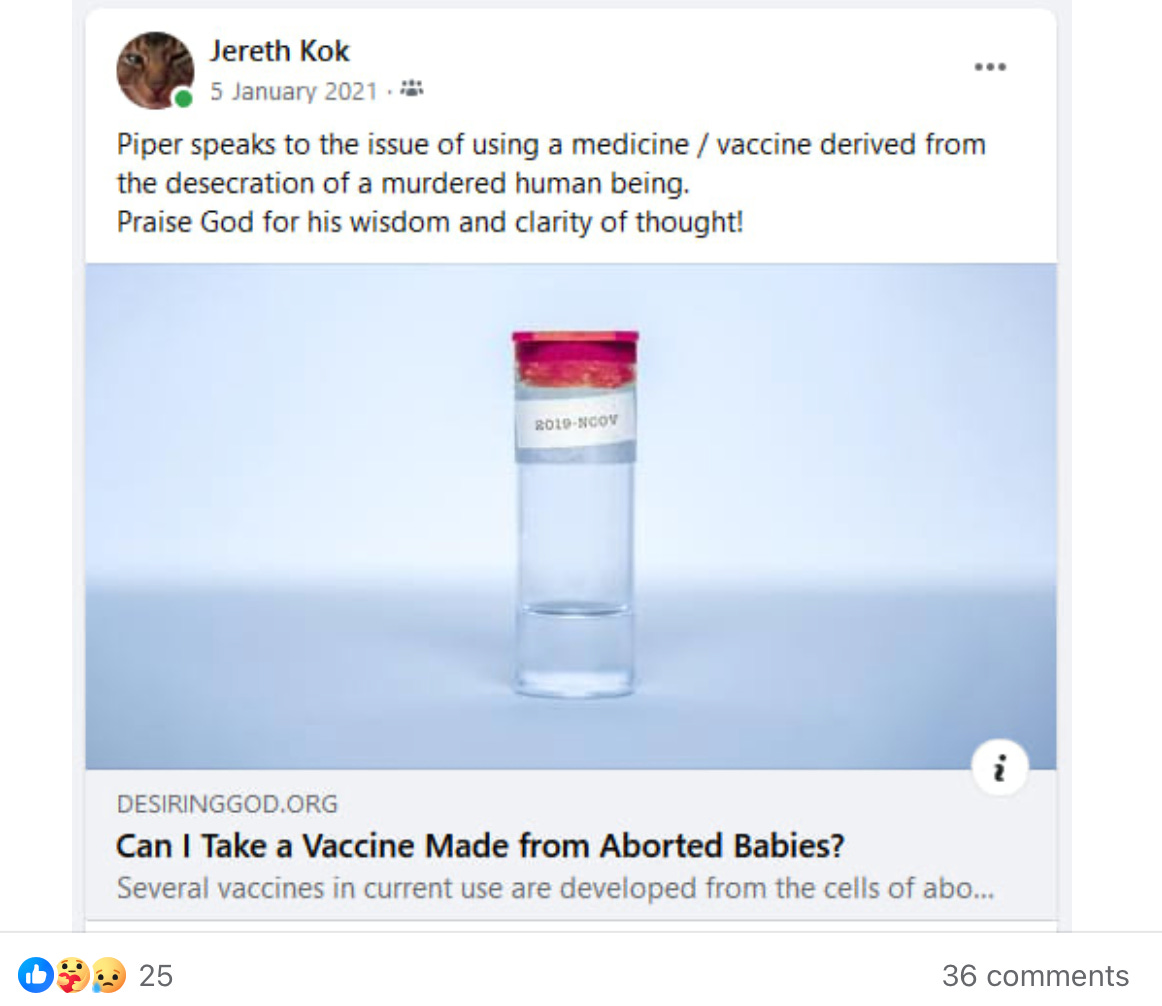Open Jereth Kok's profile picture
This screenshot has height=1006, width=1162.
click(x=155, y=70)
